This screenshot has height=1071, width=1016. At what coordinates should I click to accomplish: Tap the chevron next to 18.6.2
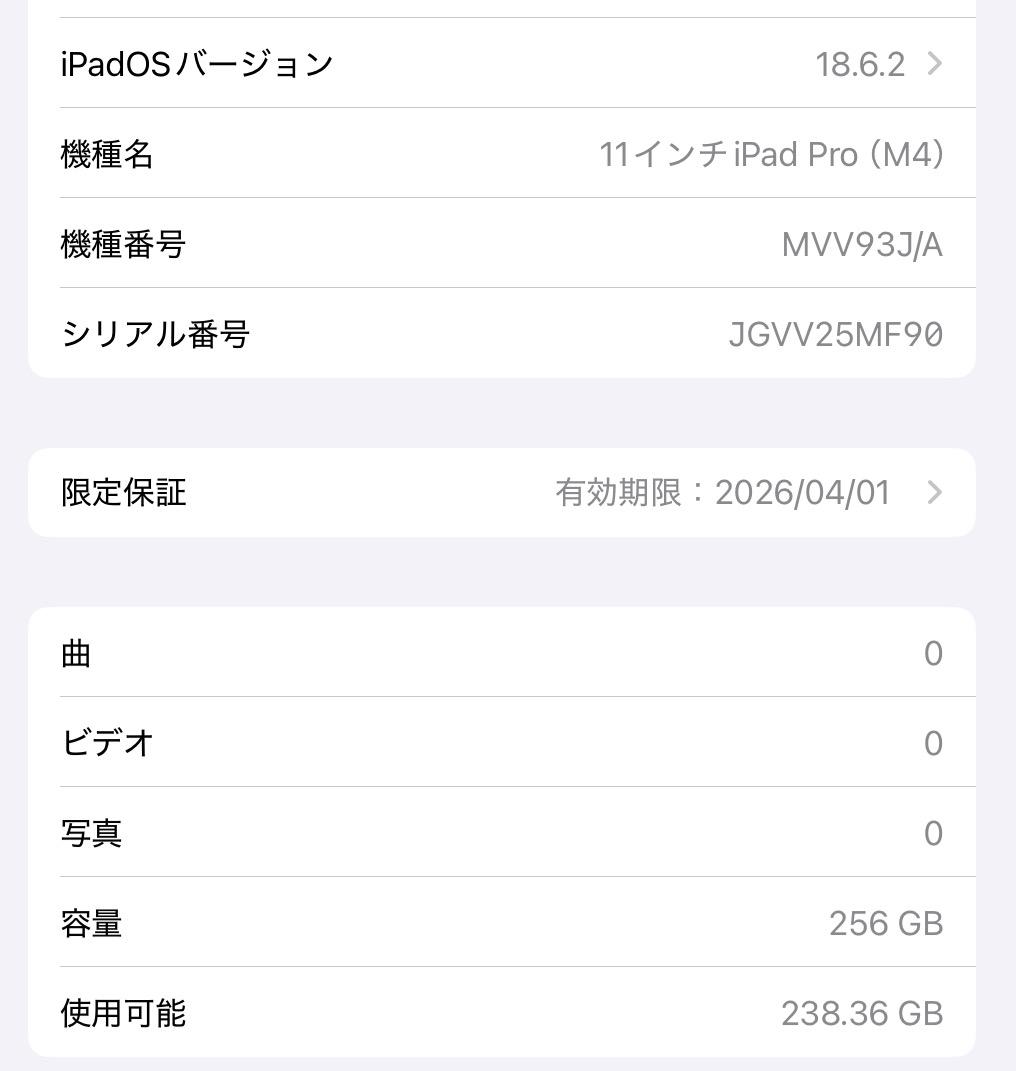pyautogui.click(x=933, y=63)
